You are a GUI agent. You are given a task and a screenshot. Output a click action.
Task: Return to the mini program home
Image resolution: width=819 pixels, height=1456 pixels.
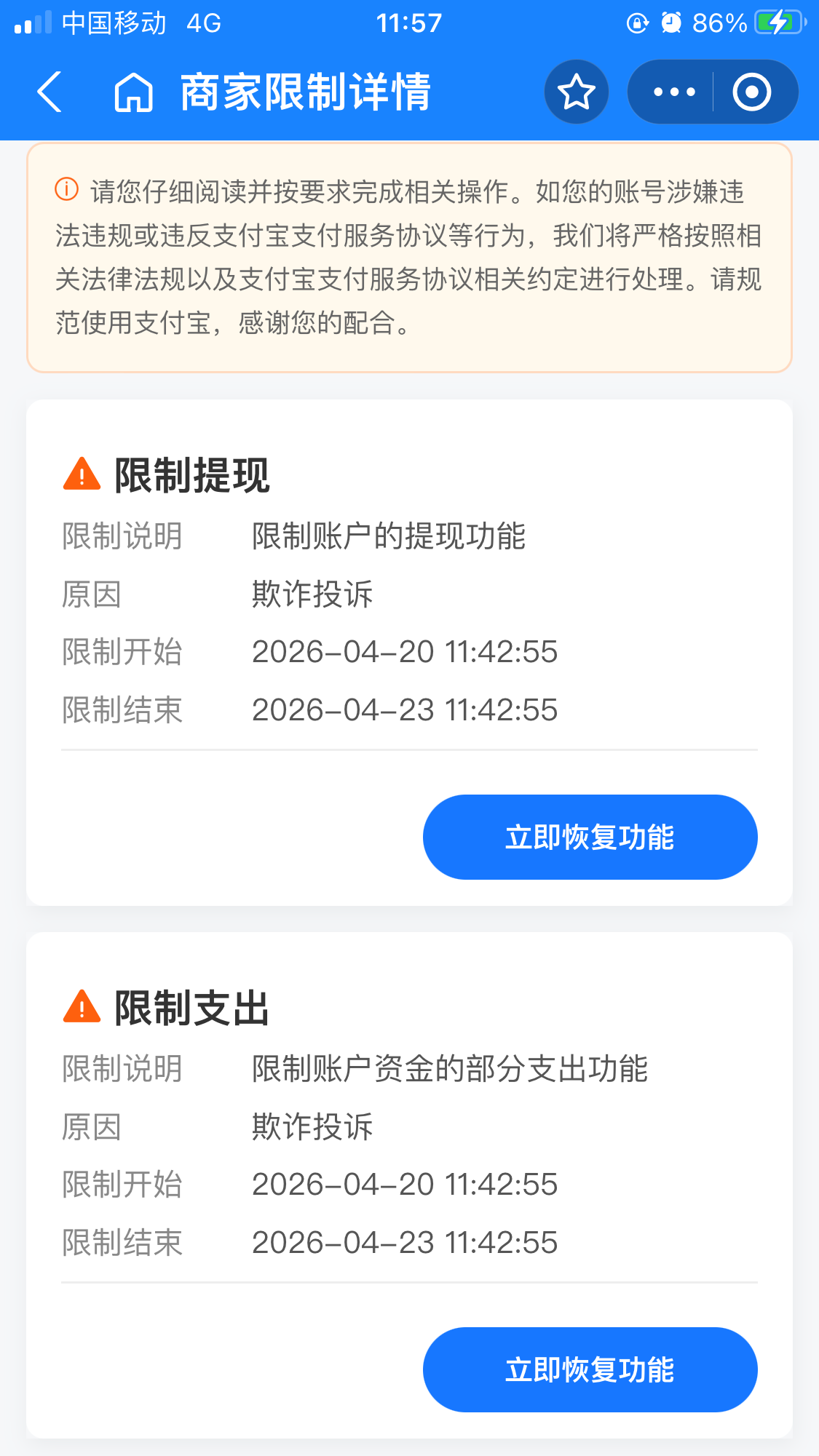[x=133, y=92]
